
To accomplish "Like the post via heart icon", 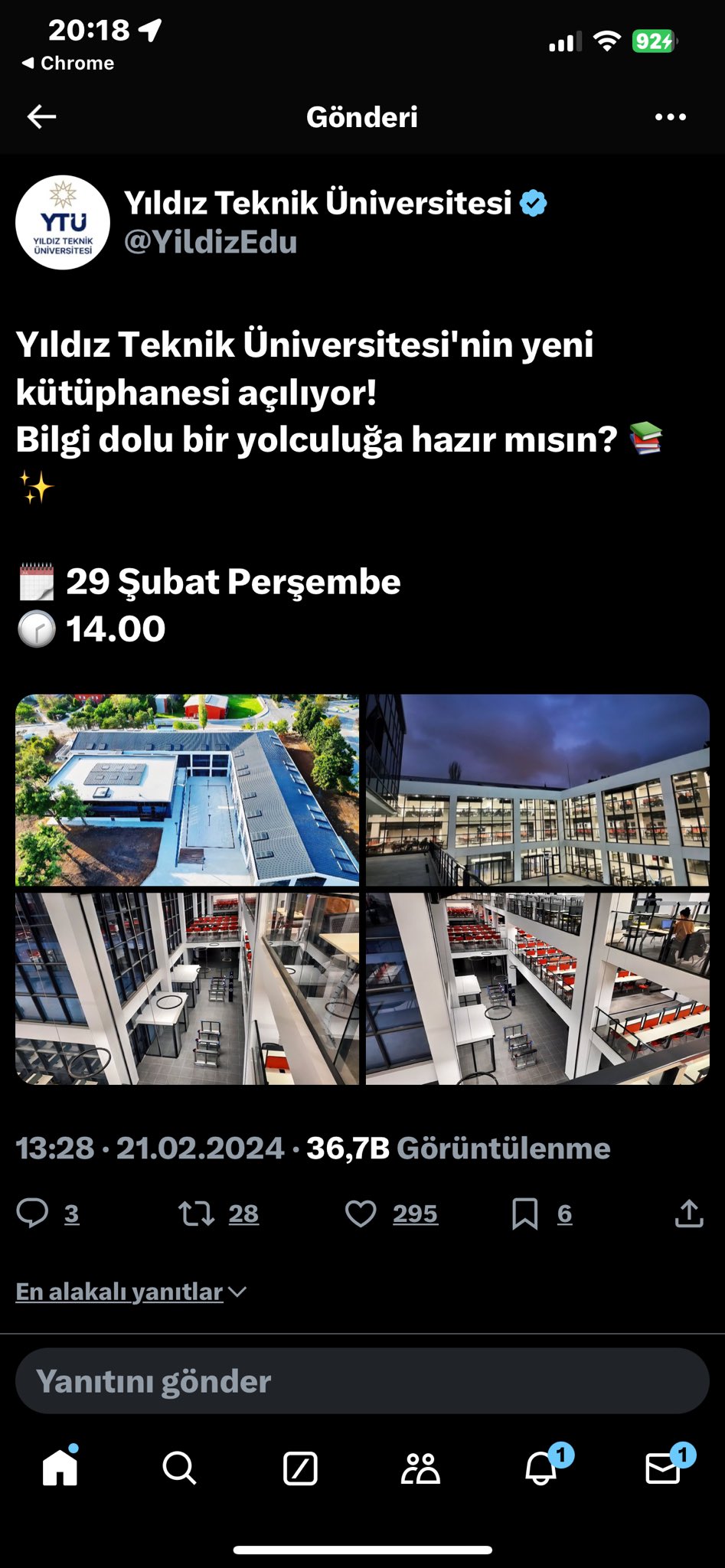I will 363,1213.
